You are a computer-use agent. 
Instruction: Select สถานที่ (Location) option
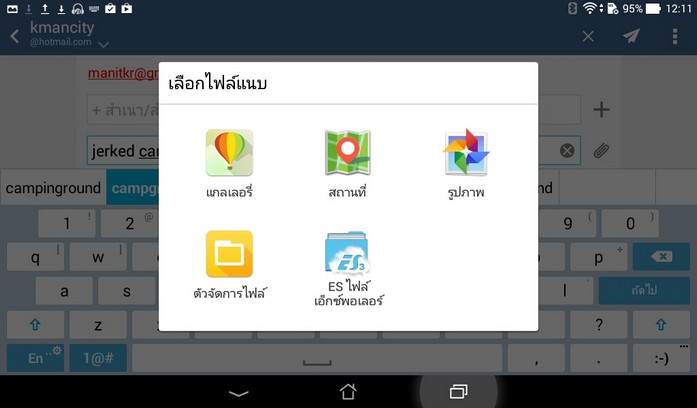point(347,162)
